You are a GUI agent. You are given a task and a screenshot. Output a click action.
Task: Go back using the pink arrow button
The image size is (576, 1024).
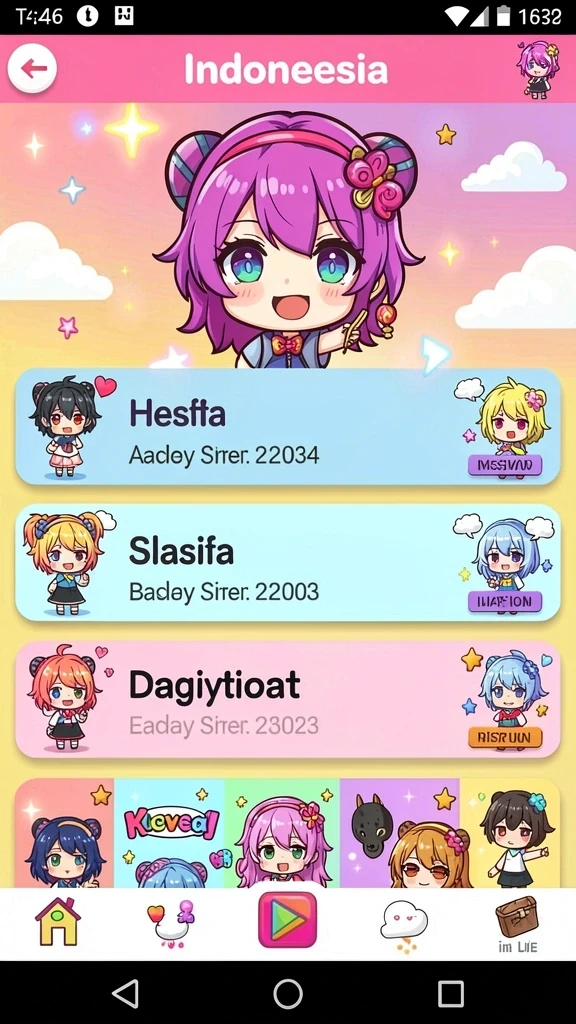tap(32, 68)
